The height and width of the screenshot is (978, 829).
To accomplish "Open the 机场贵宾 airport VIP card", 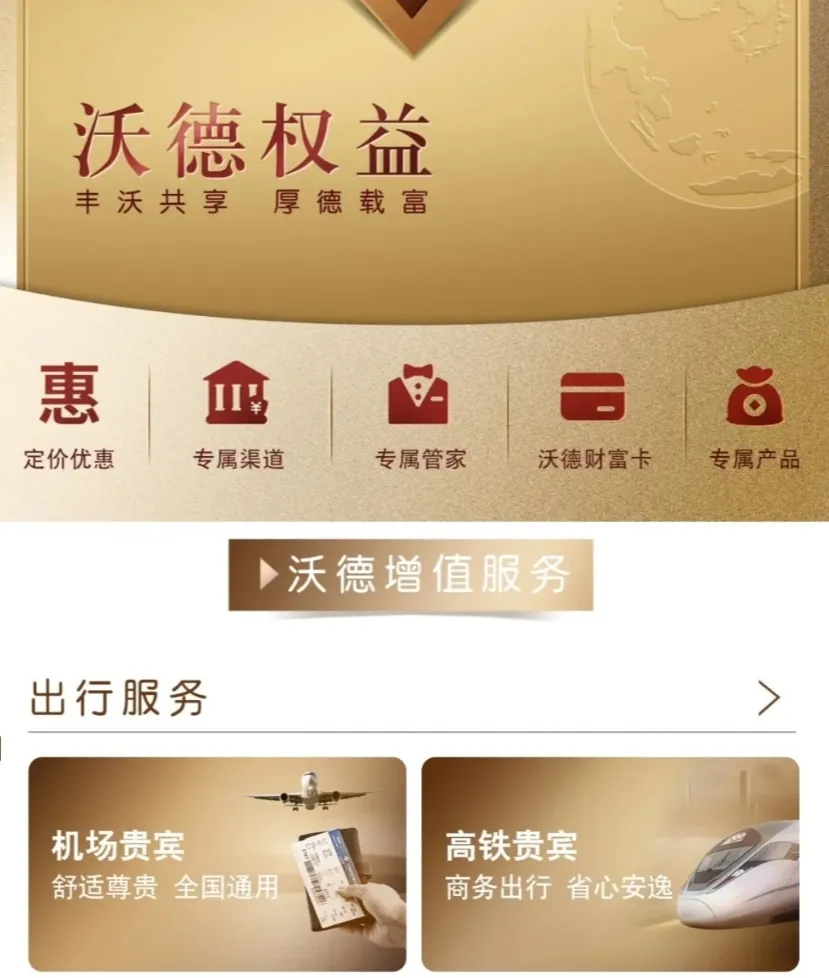I will 217,863.
